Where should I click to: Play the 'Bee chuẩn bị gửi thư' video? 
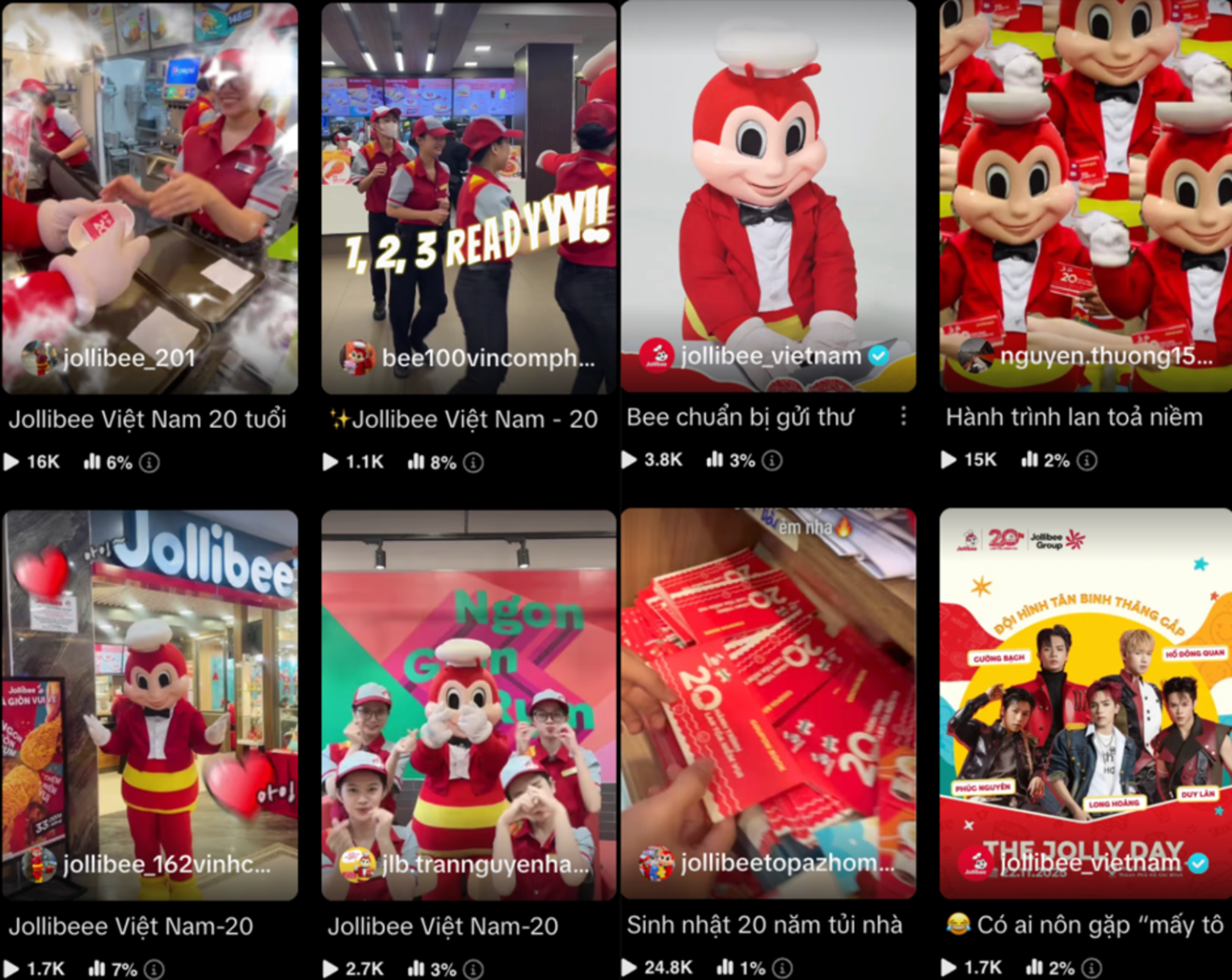pyautogui.click(x=768, y=196)
